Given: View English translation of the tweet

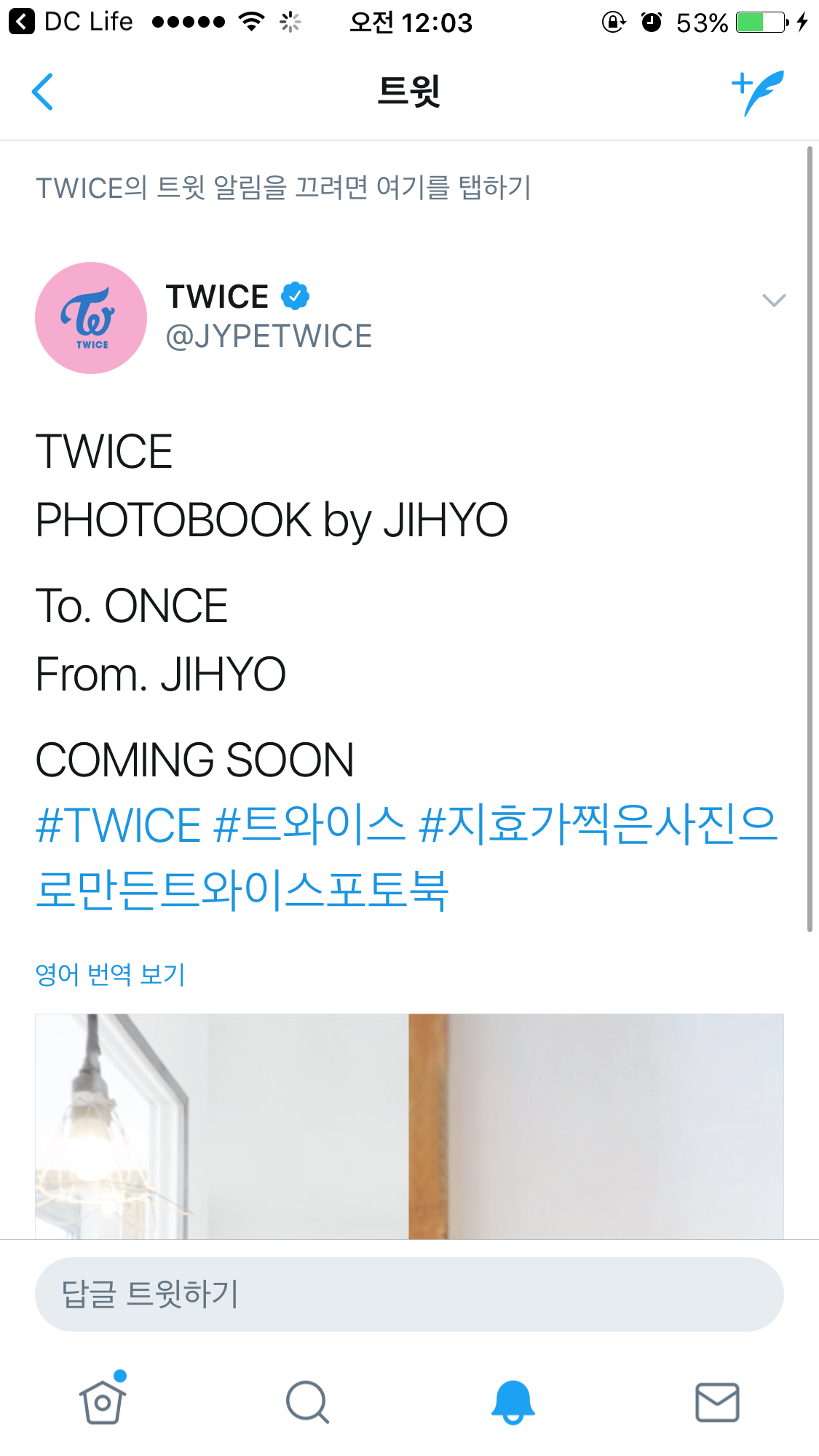Looking at the screenshot, I should [110, 974].
